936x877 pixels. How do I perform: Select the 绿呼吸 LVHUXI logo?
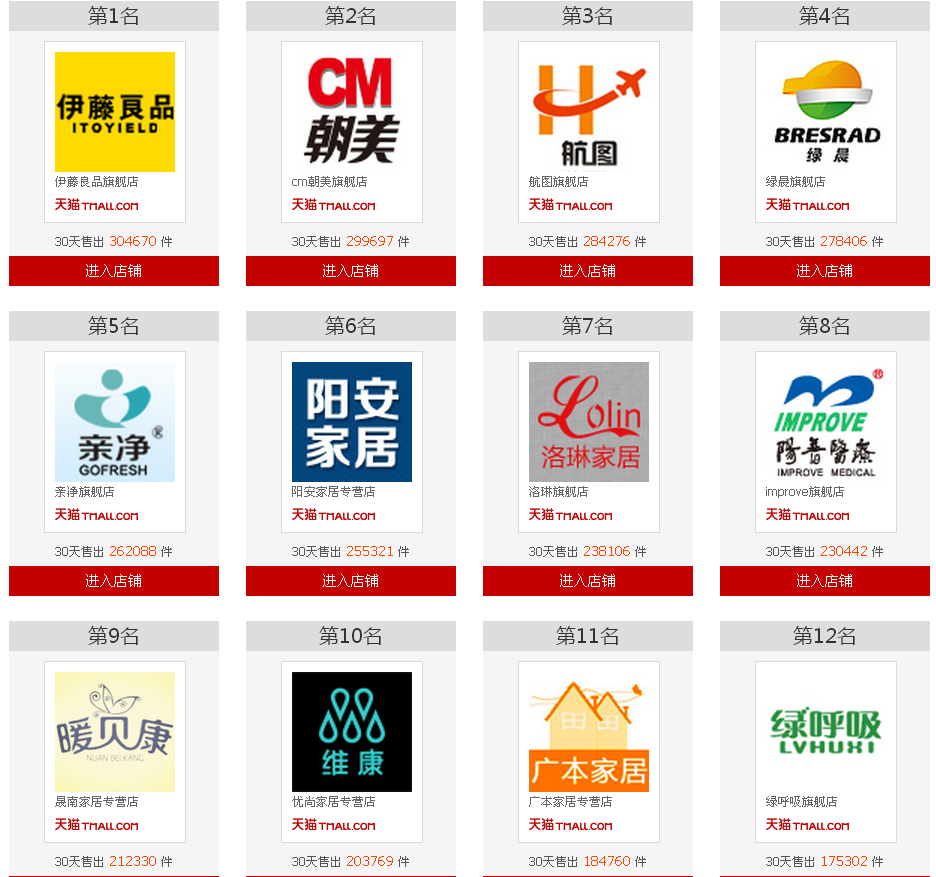(825, 731)
